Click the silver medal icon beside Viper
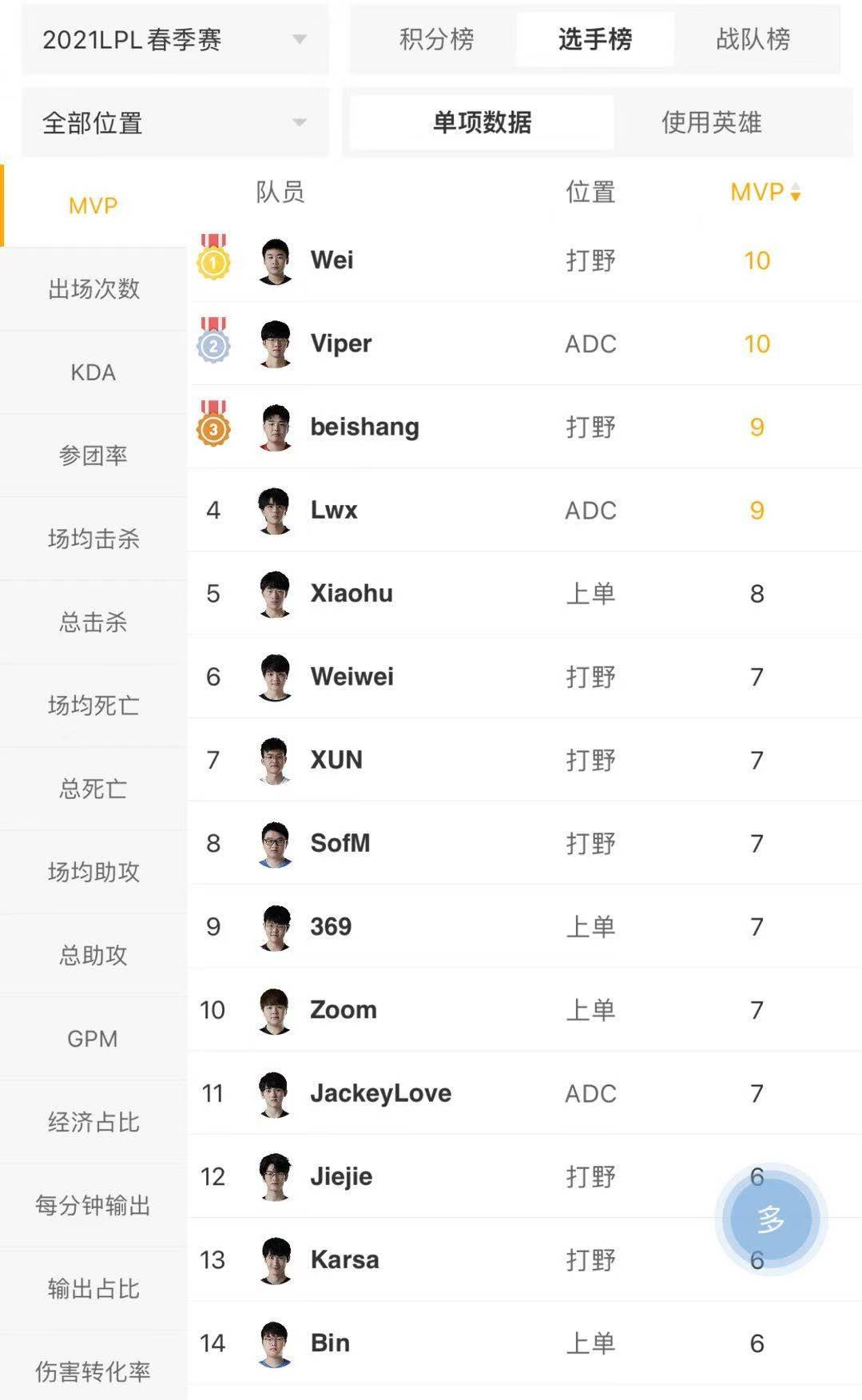Image resolution: width=862 pixels, height=1400 pixels. coord(213,343)
